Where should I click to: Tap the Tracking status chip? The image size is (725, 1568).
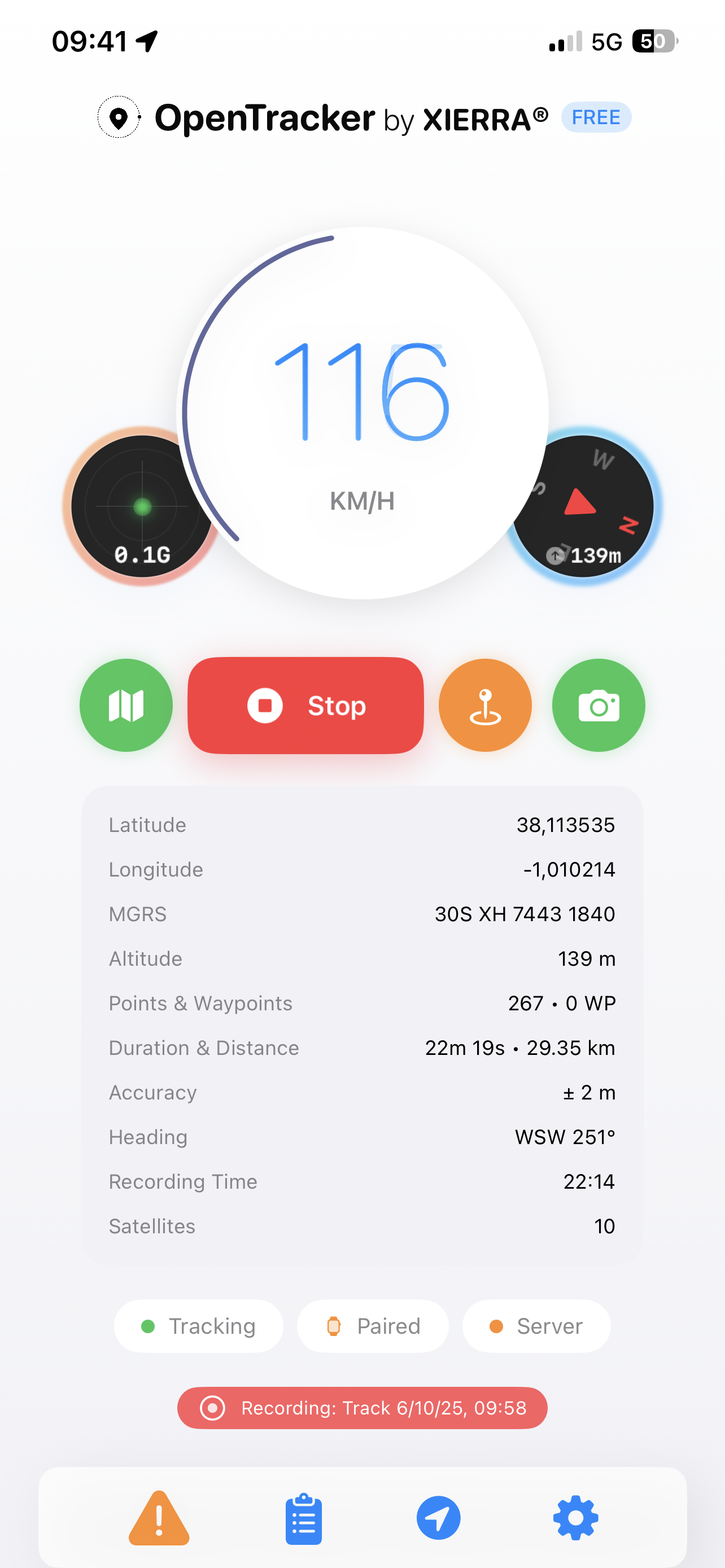click(x=198, y=1326)
